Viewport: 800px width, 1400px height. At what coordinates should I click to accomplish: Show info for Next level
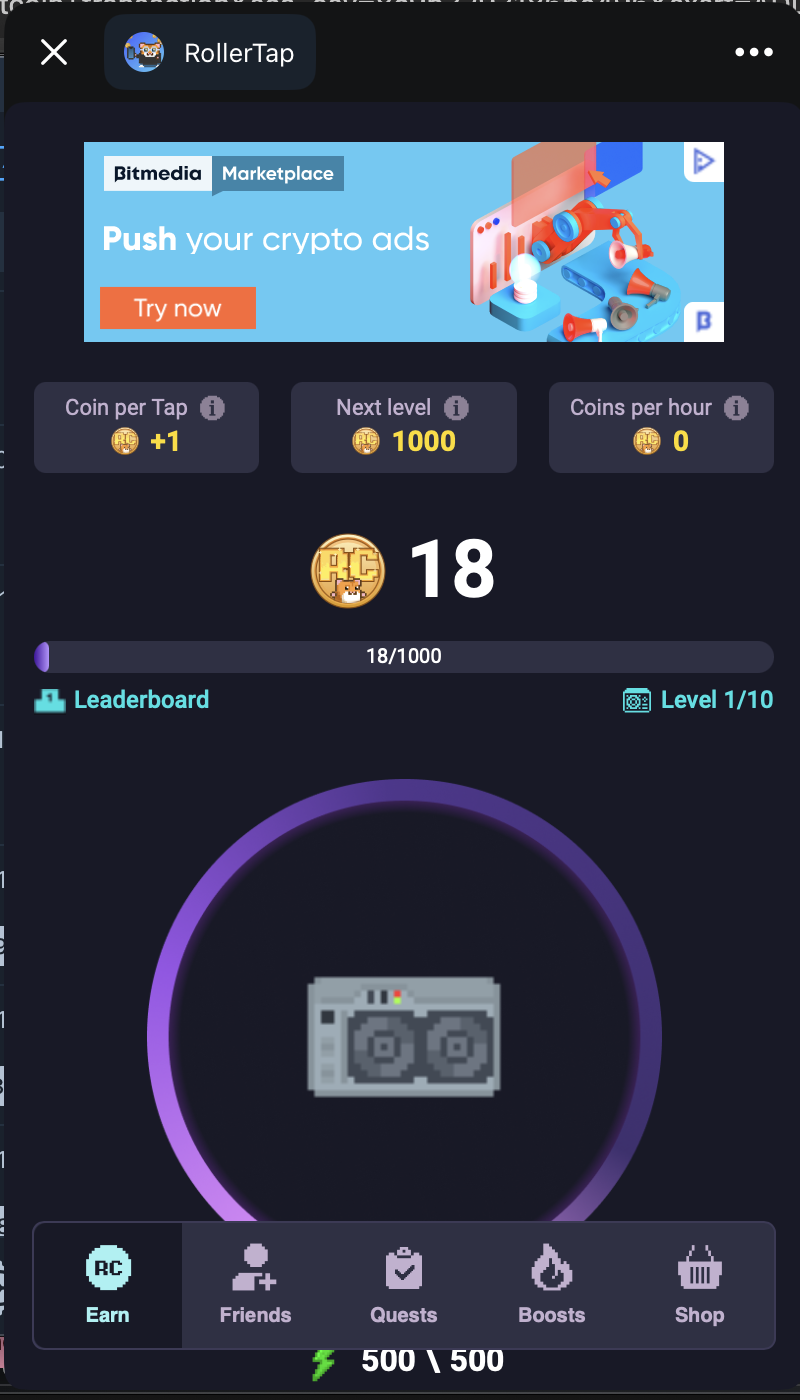456,408
